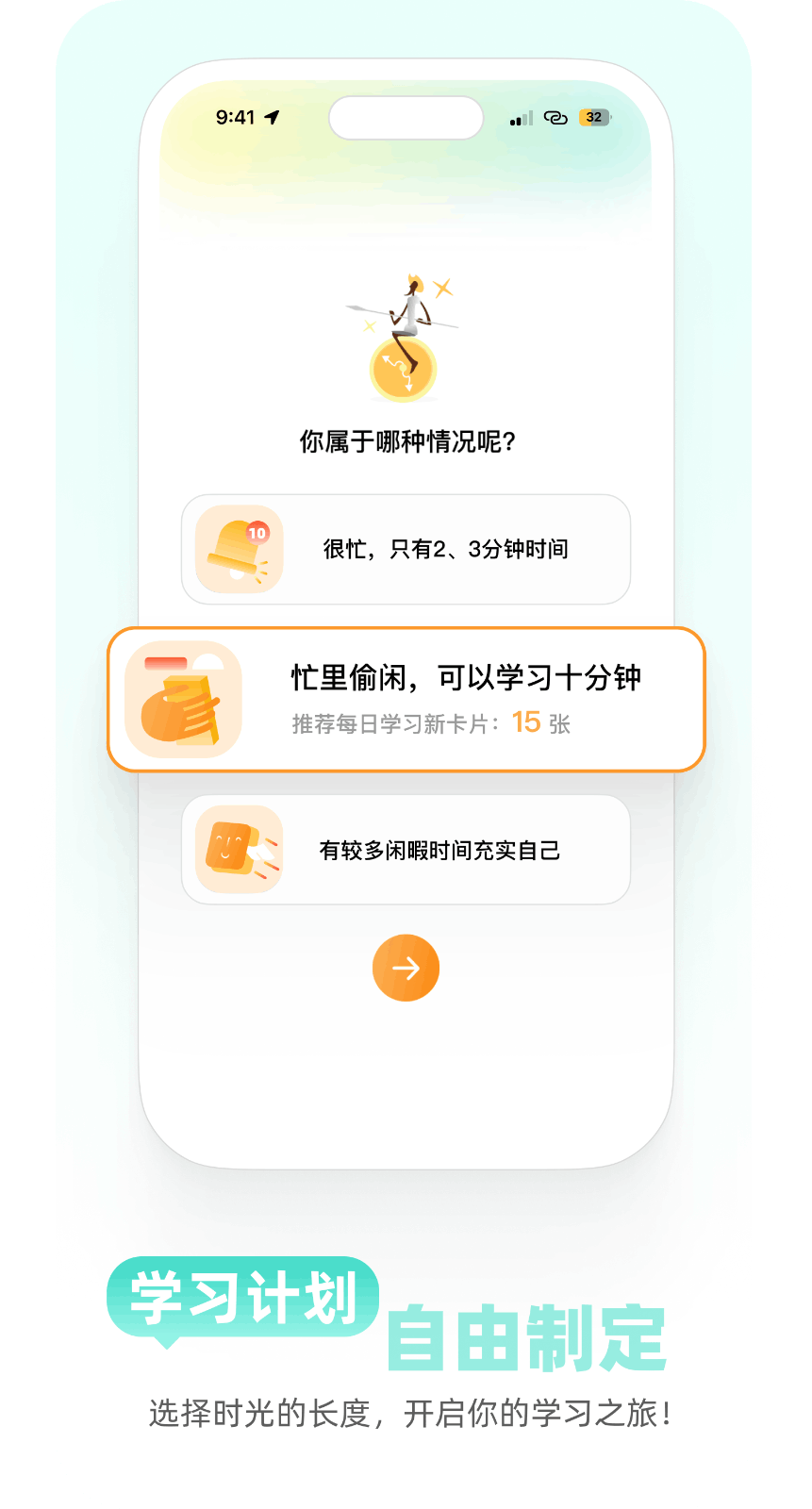Click the recommended cards count 15
The image size is (812, 1509).
click(x=524, y=722)
